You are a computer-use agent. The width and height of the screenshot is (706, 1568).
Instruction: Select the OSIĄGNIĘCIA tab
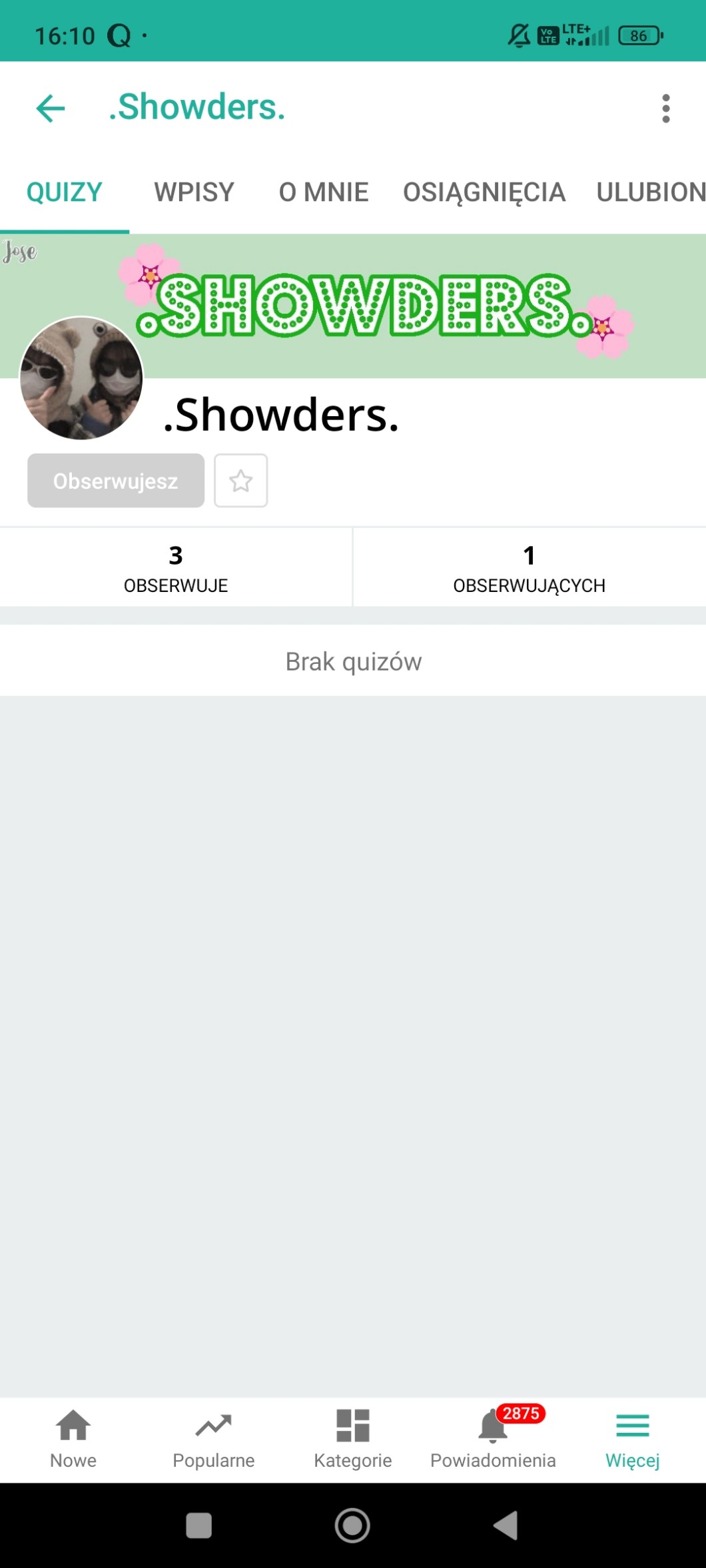(x=484, y=192)
